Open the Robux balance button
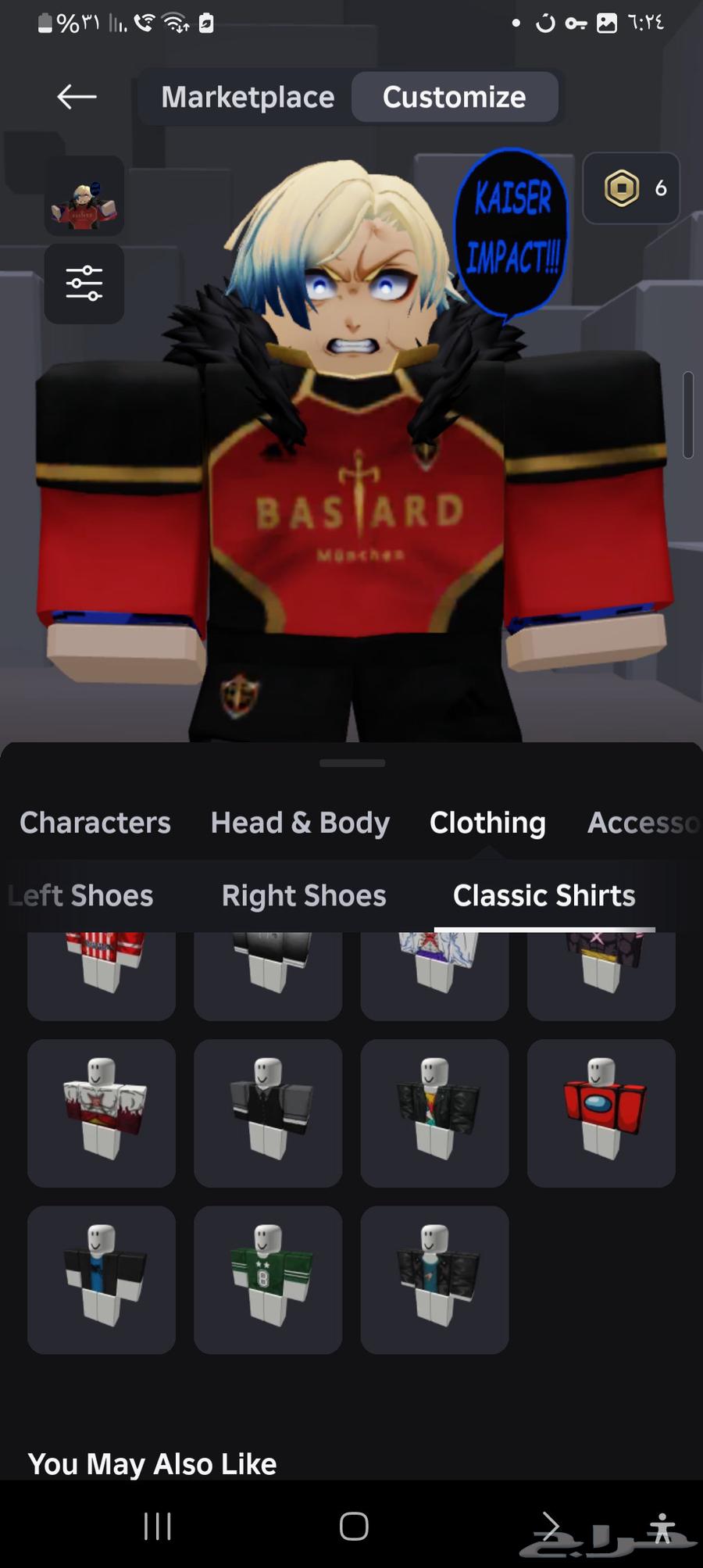The image size is (703, 1568). 631,188
